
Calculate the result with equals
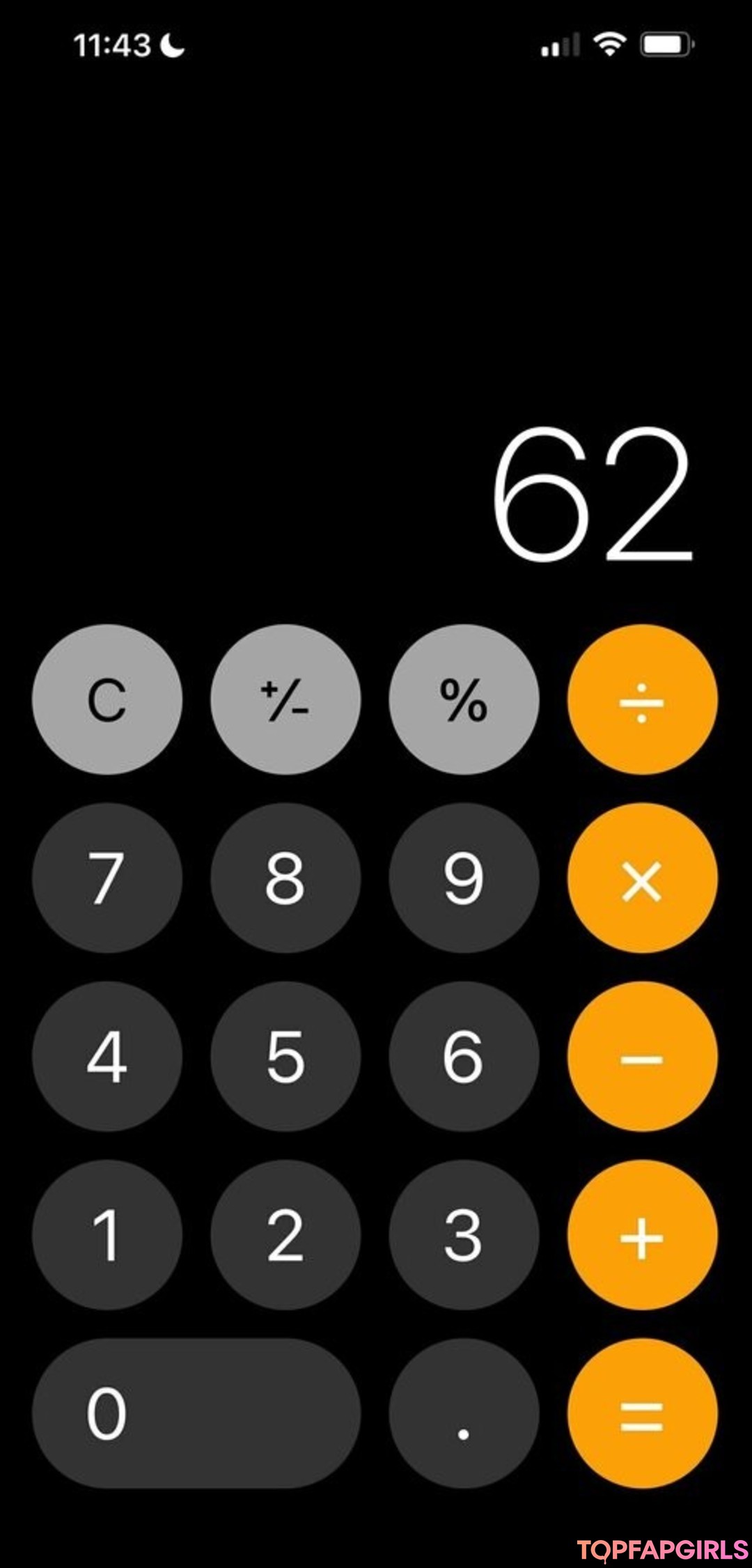coord(642,1413)
